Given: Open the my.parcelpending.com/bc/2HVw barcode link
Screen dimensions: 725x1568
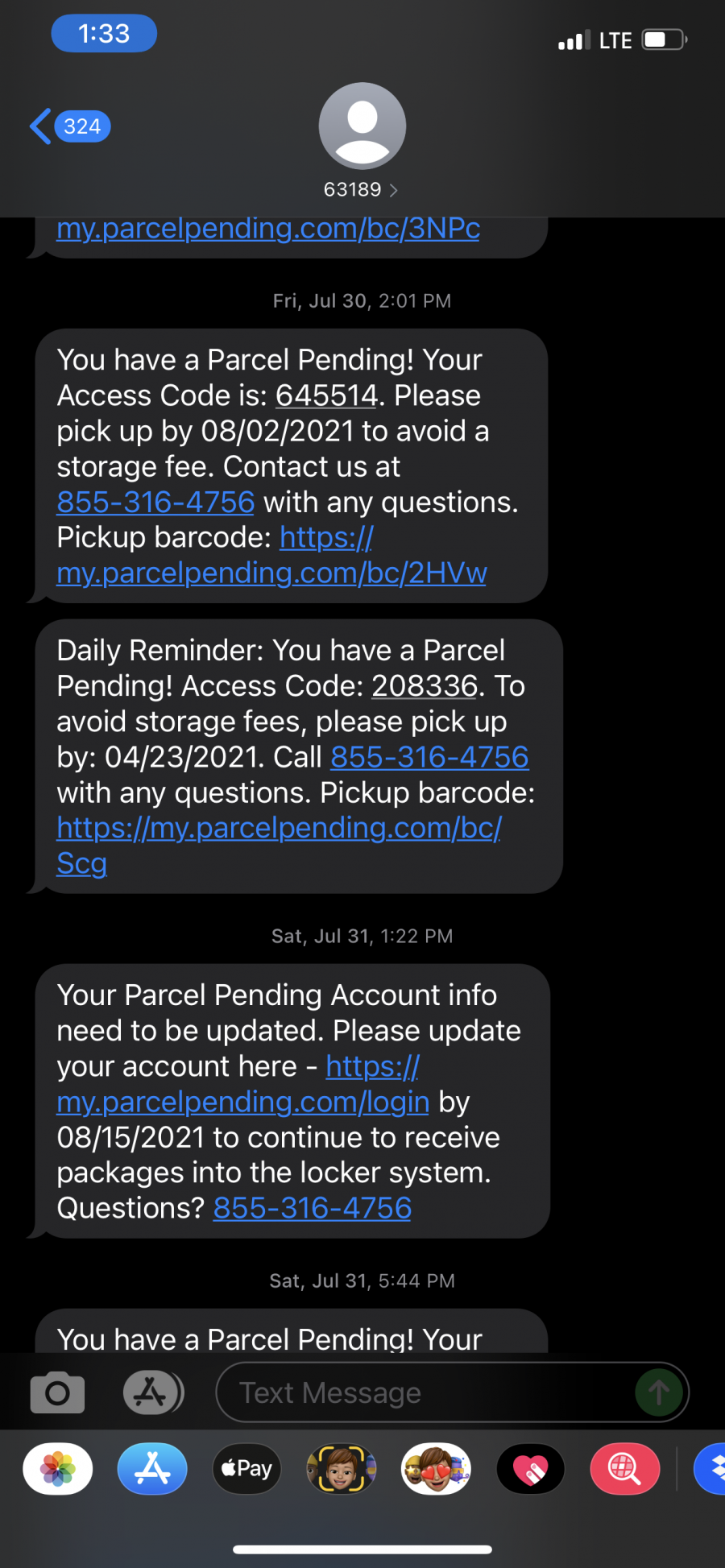Looking at the screenshot, I should (x=271, y=573).
